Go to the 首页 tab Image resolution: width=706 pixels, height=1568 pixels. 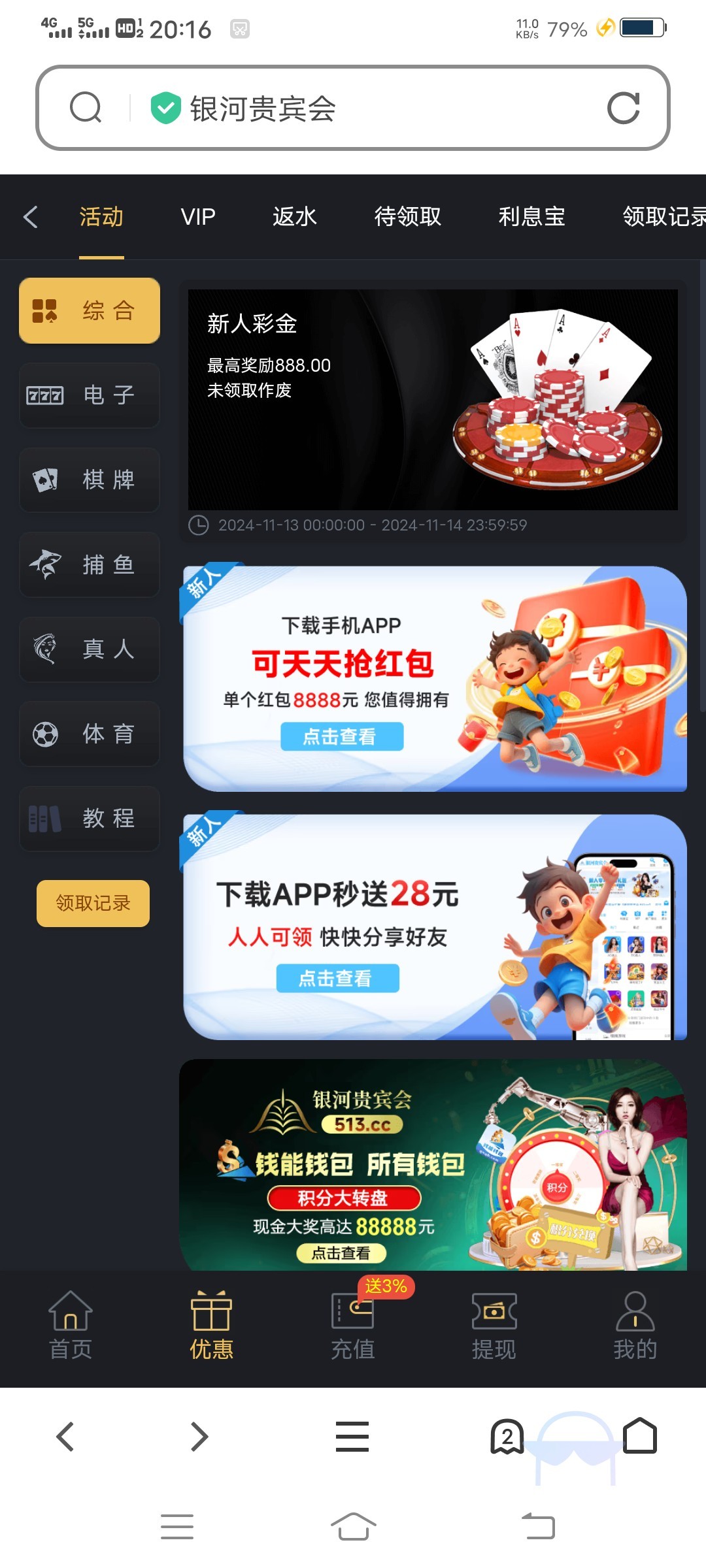(x=71, y=1326)
